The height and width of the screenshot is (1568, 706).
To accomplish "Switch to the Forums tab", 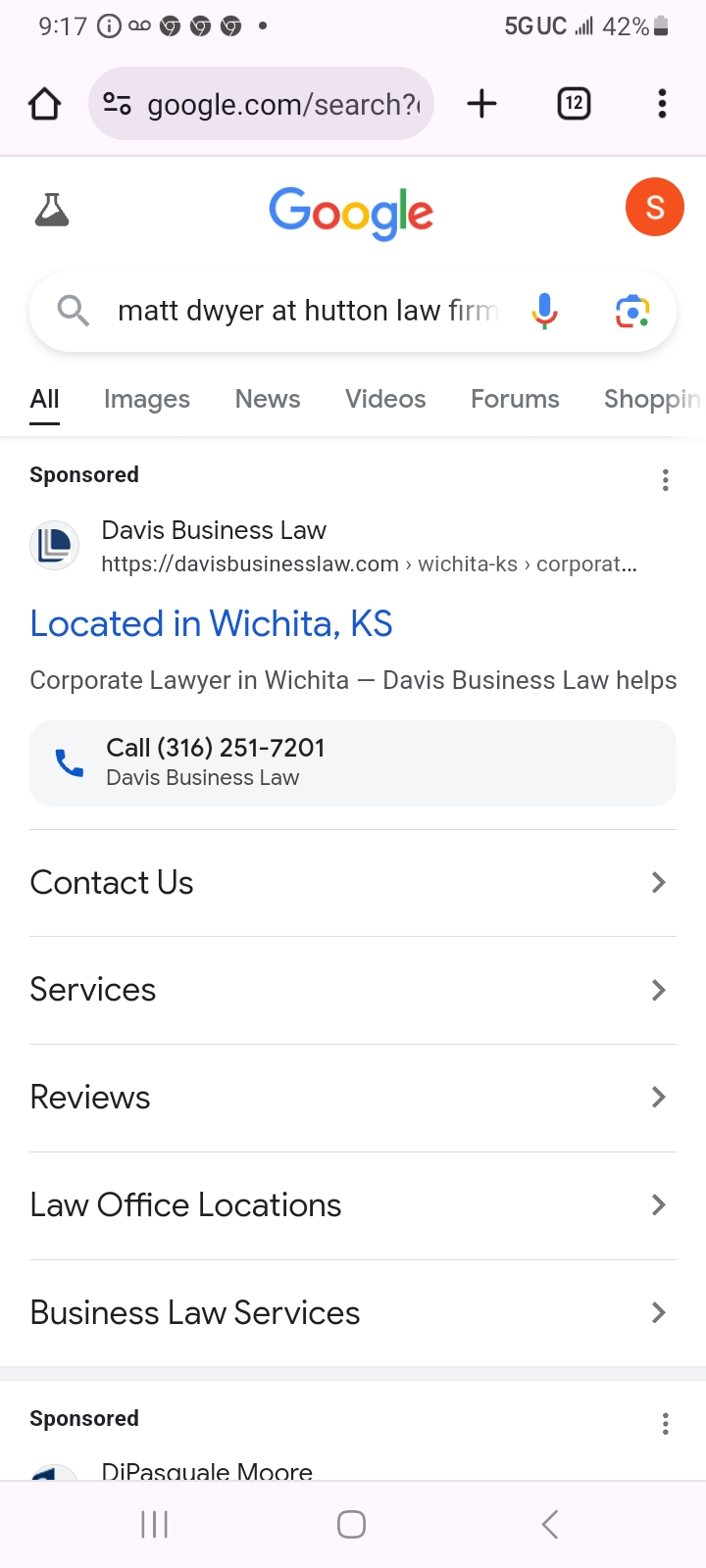I will (515, 400).
